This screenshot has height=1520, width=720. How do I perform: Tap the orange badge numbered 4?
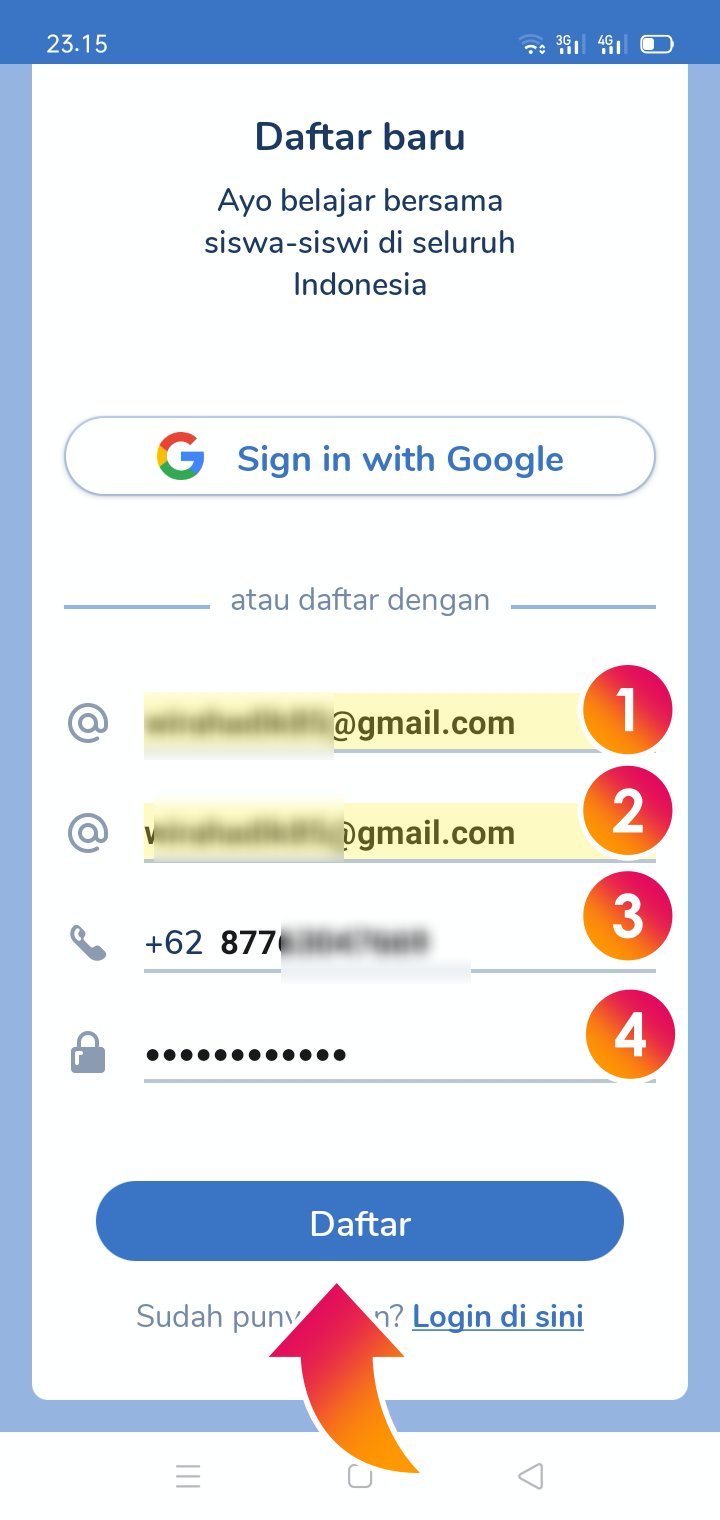(629, 1033)
